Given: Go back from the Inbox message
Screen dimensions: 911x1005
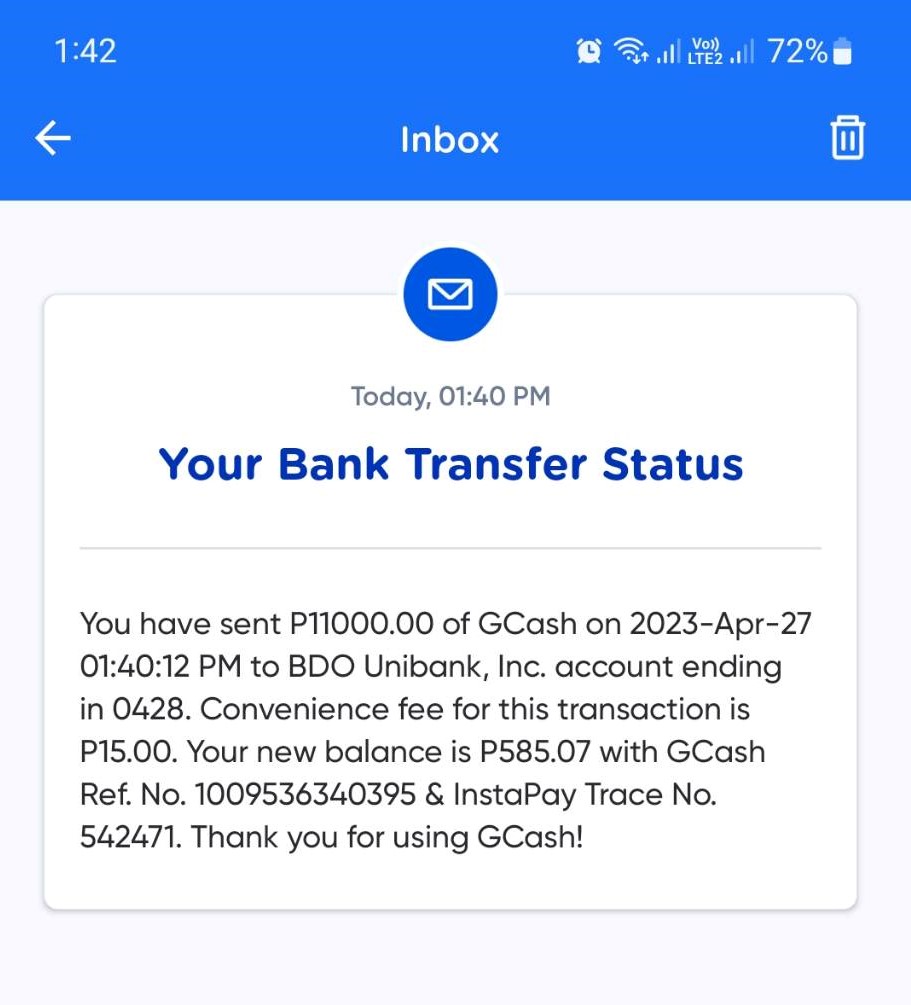Looking at the screenshot, I should 53,139.
